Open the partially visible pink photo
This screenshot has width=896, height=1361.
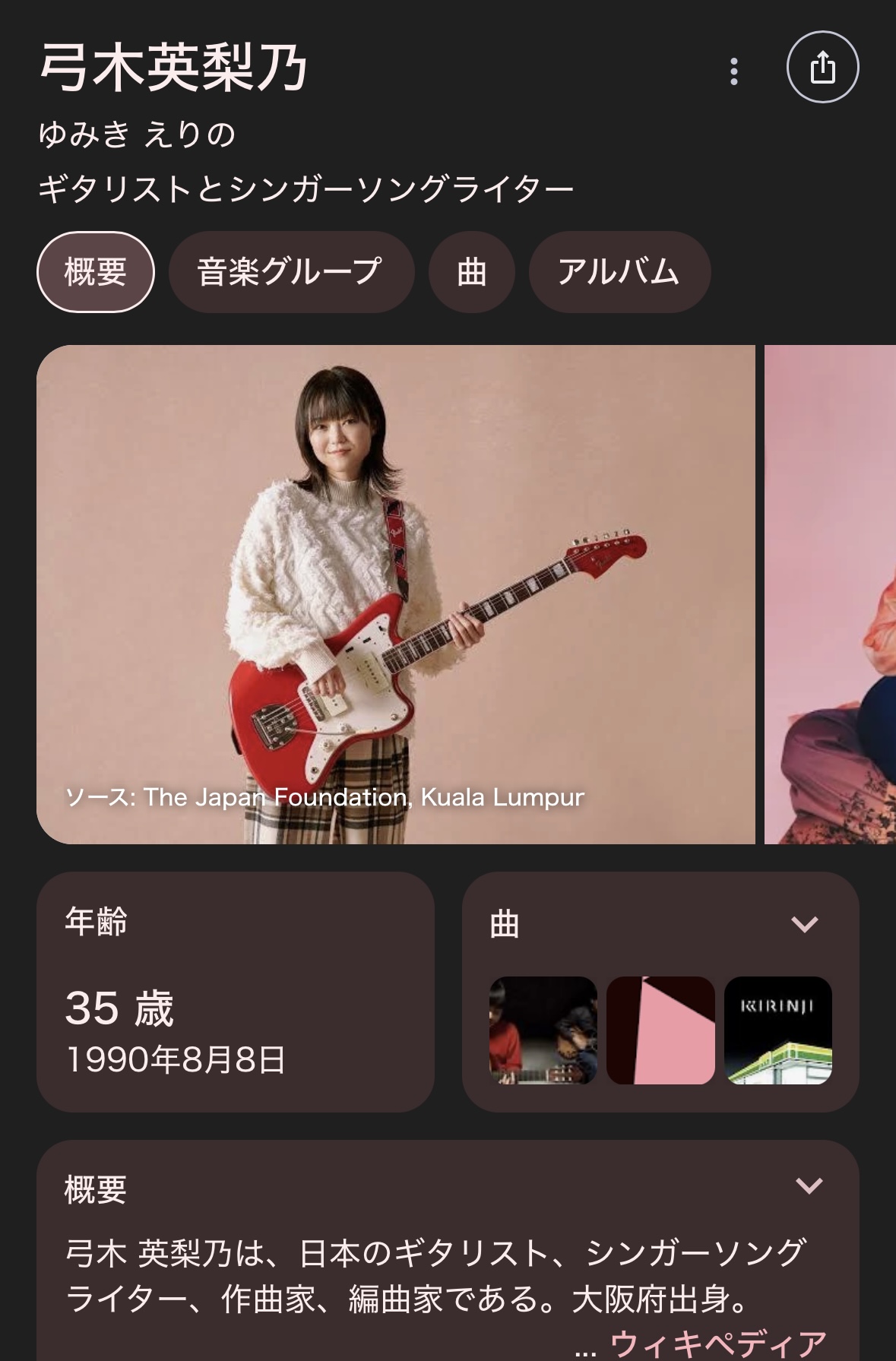point(830,594)
